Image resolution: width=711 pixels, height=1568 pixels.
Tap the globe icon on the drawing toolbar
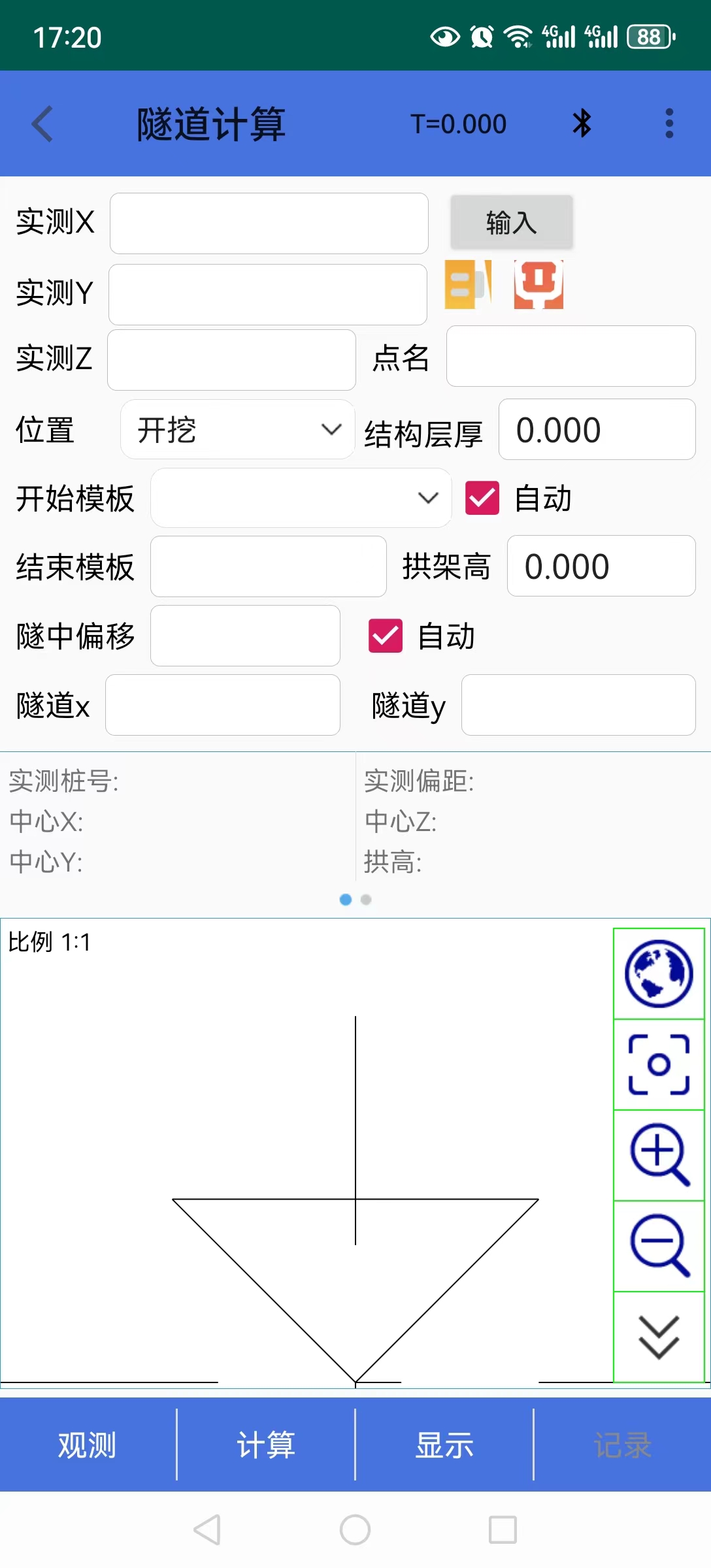(659, 973)
